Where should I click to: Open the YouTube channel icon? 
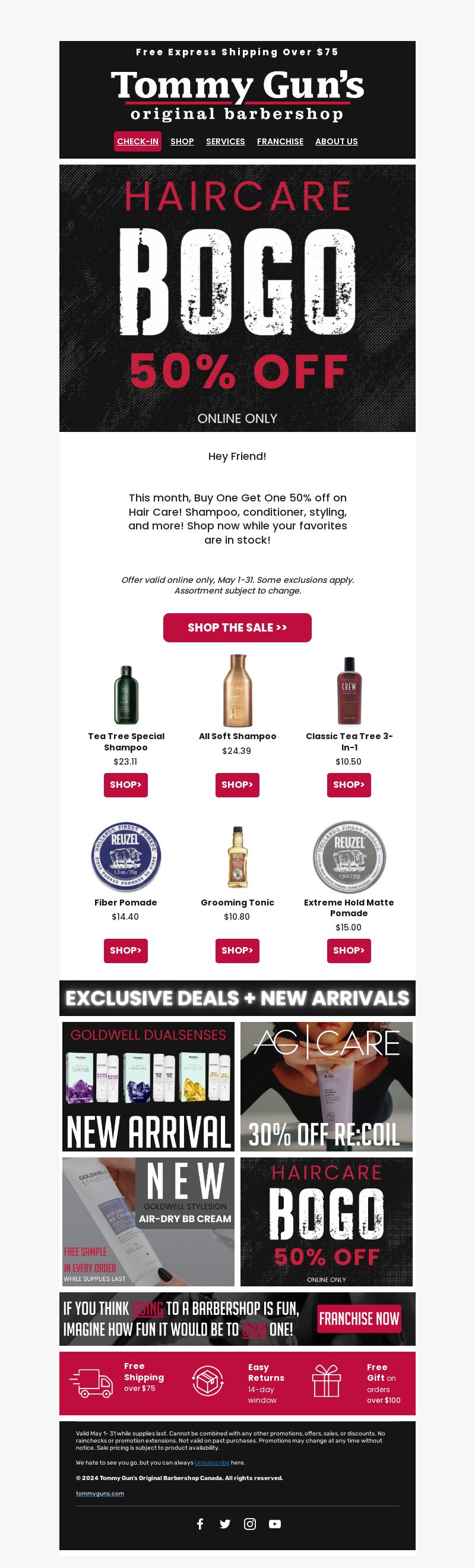pos(275,1523)
